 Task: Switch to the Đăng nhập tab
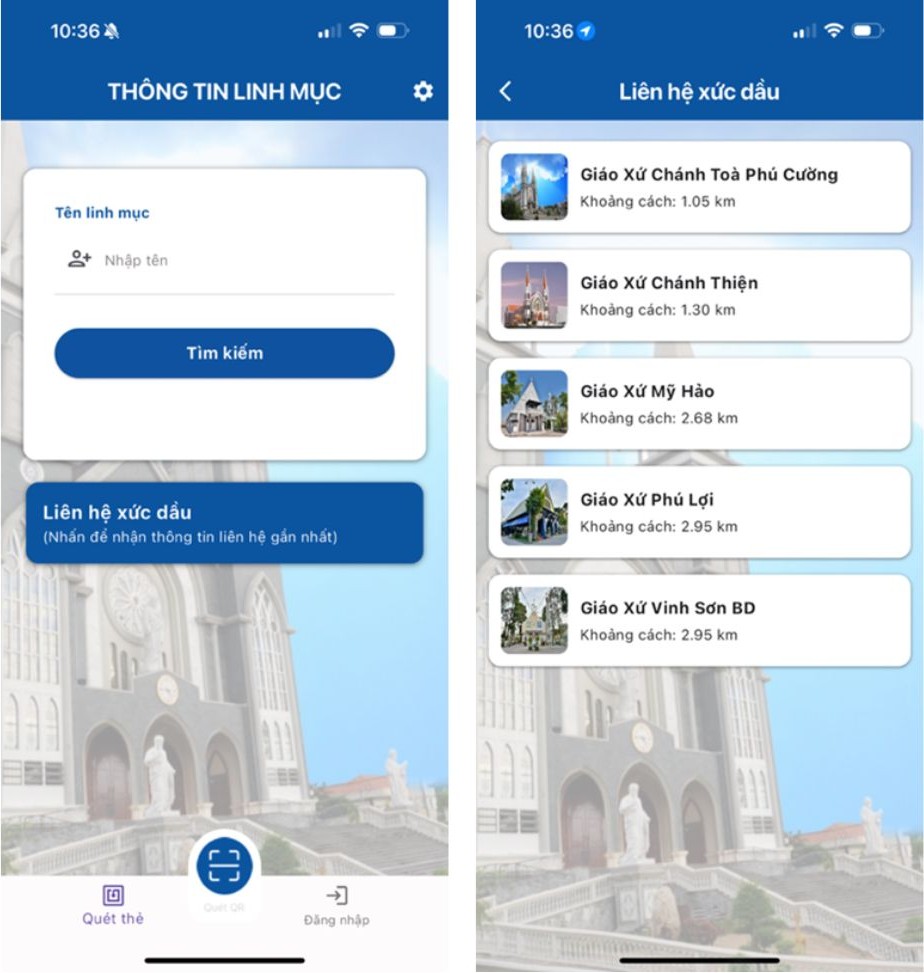tap(336, 904)
